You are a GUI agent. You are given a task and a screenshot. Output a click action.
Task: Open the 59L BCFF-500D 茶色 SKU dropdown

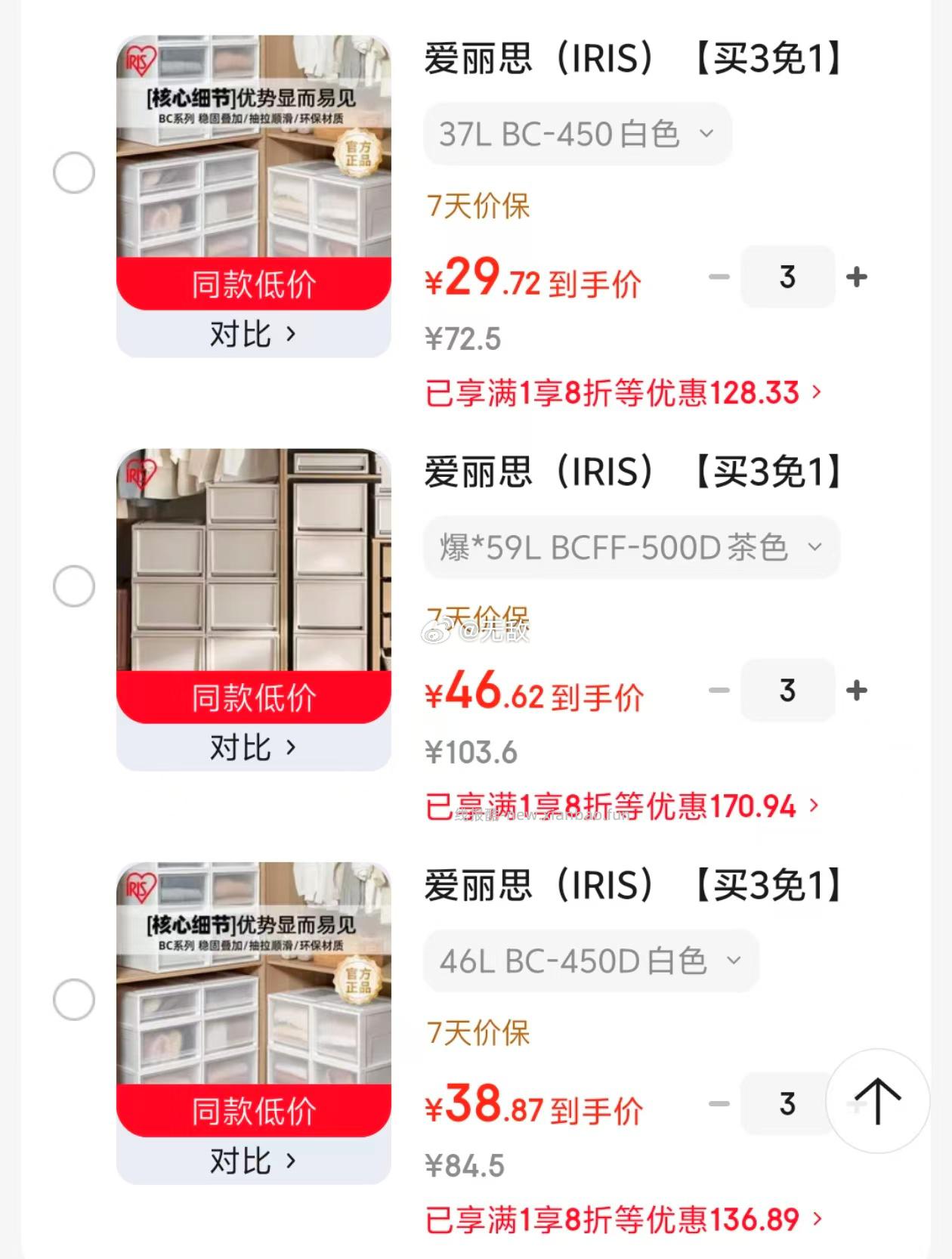point(630,546)
